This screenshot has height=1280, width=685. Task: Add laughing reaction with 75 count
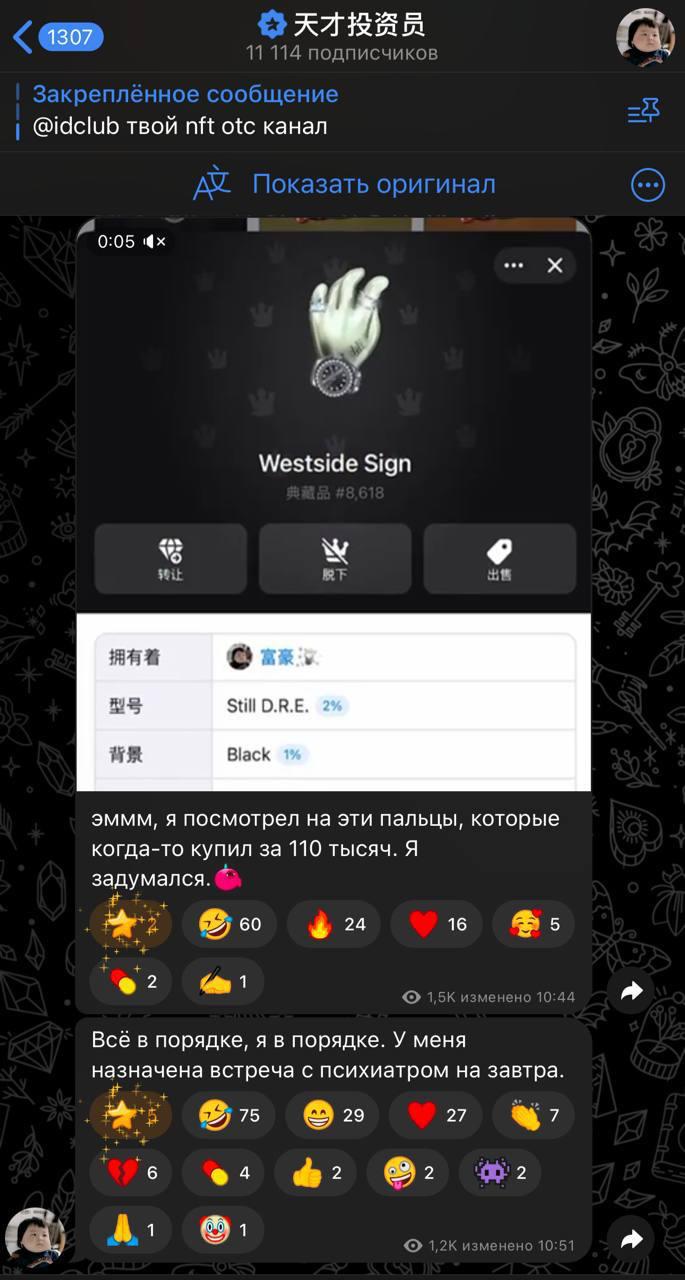pos(230,1115)
